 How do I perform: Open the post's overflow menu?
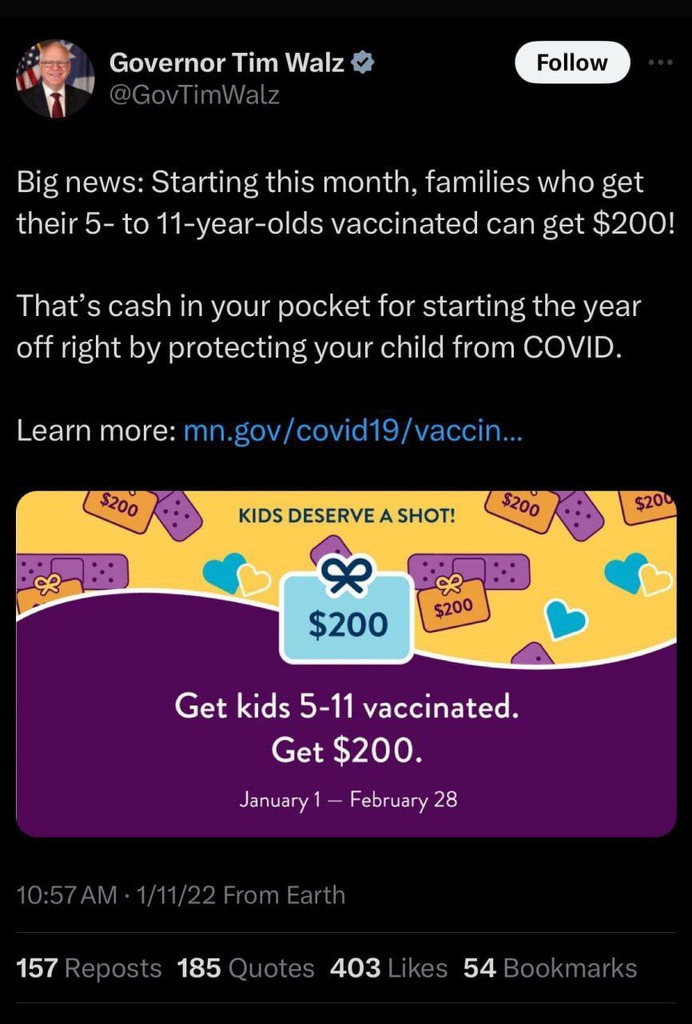[661, 62]
